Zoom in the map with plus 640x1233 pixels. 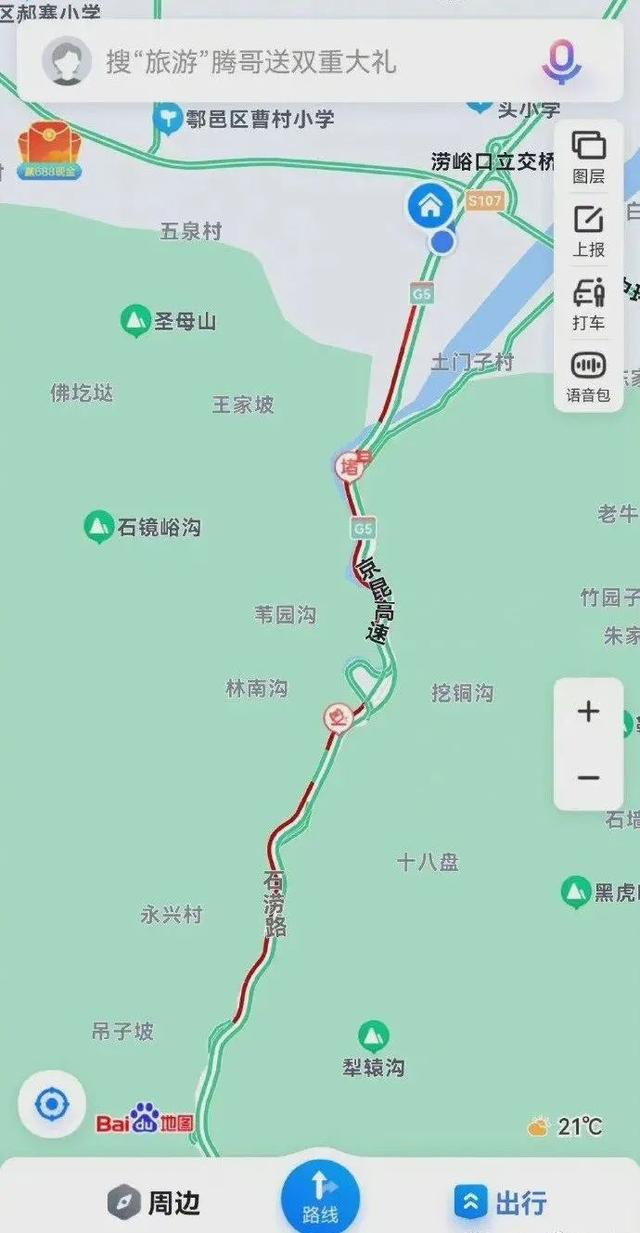click(x=588, y=712)
